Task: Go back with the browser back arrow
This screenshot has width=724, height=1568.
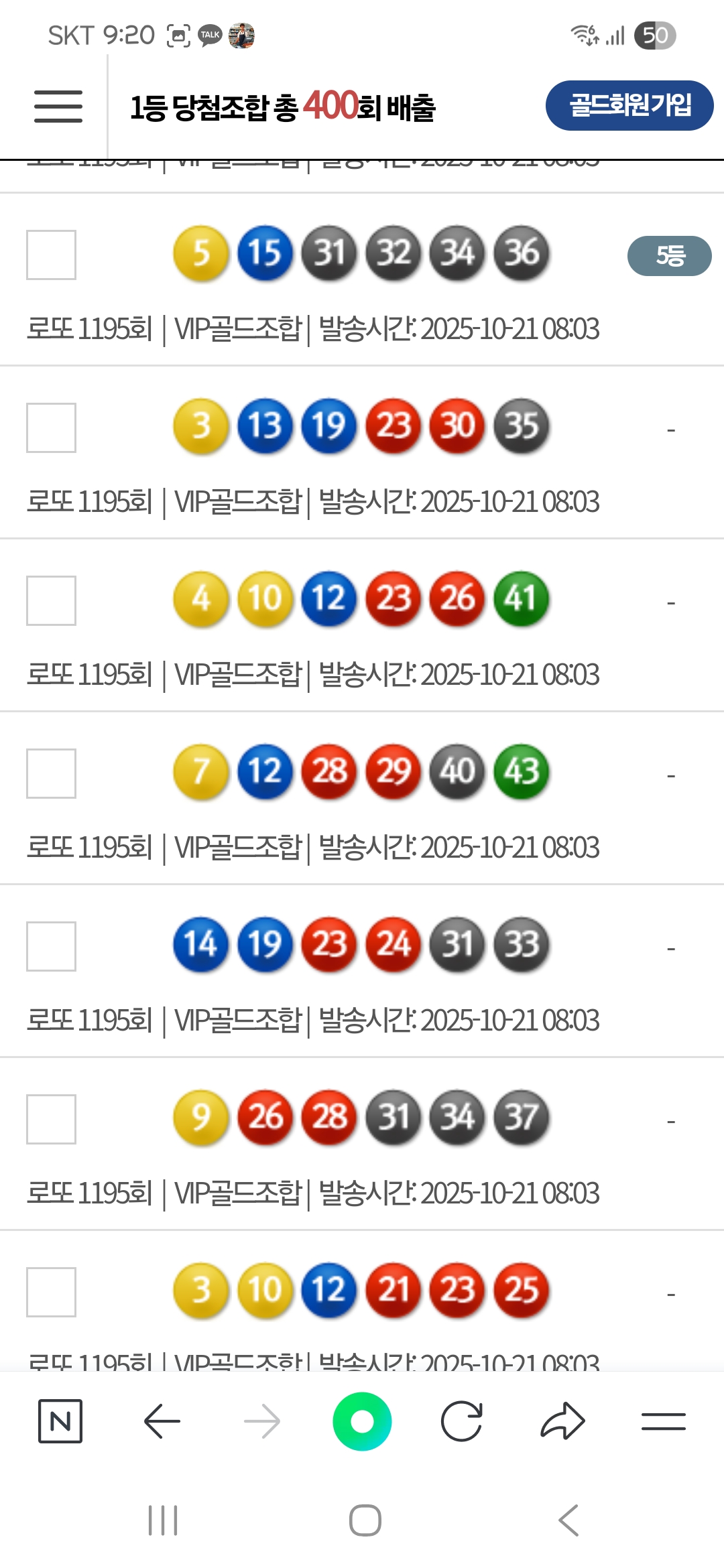Action: pyautogui.click(x=162, y=1421)
